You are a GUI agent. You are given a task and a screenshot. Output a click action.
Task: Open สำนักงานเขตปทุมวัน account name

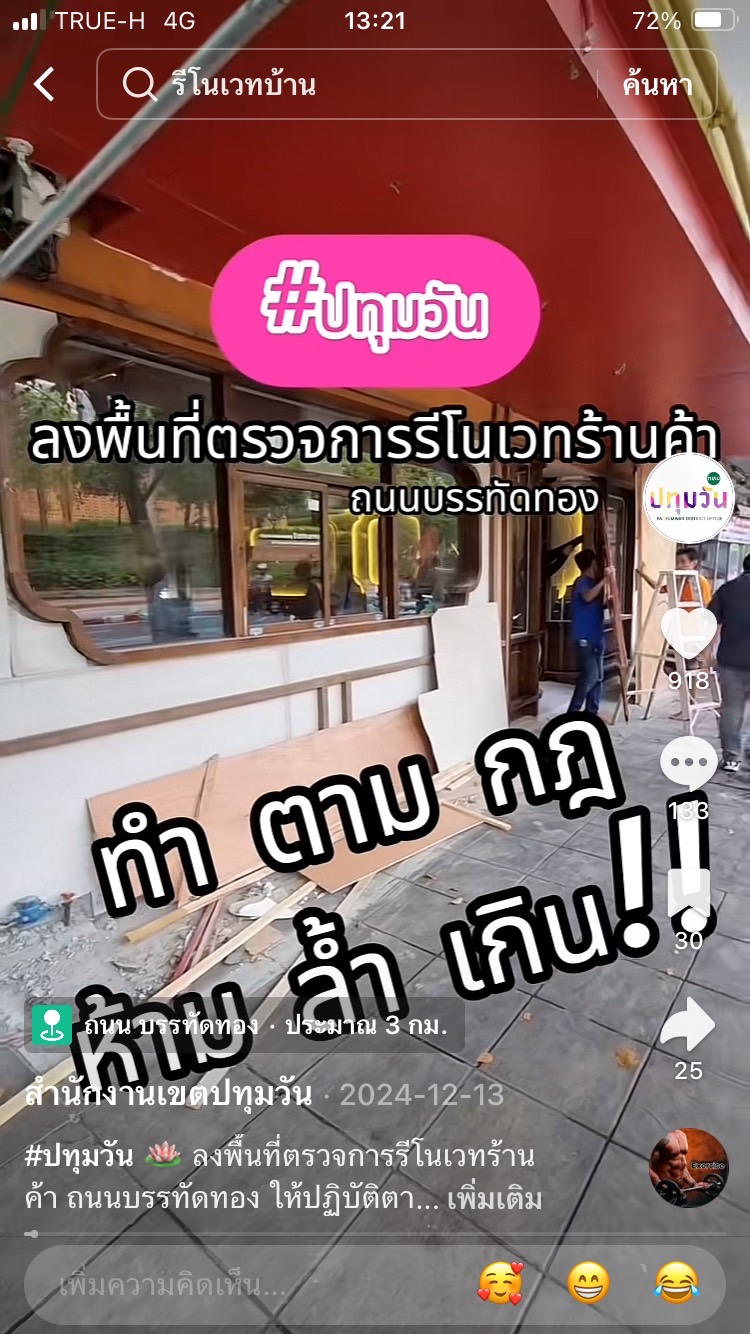click(168, 1094)
